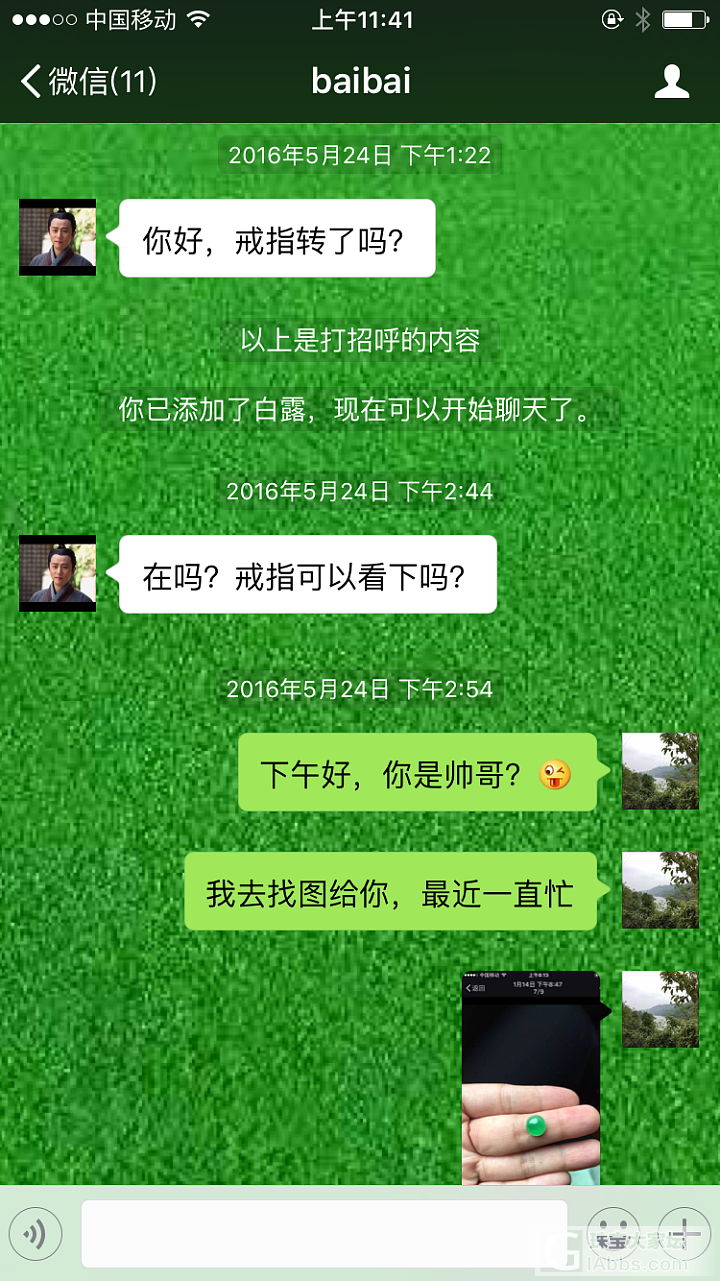Tap my avatar beside 我去找图给你
The image size is (720, 1281).
click(660, 890)
